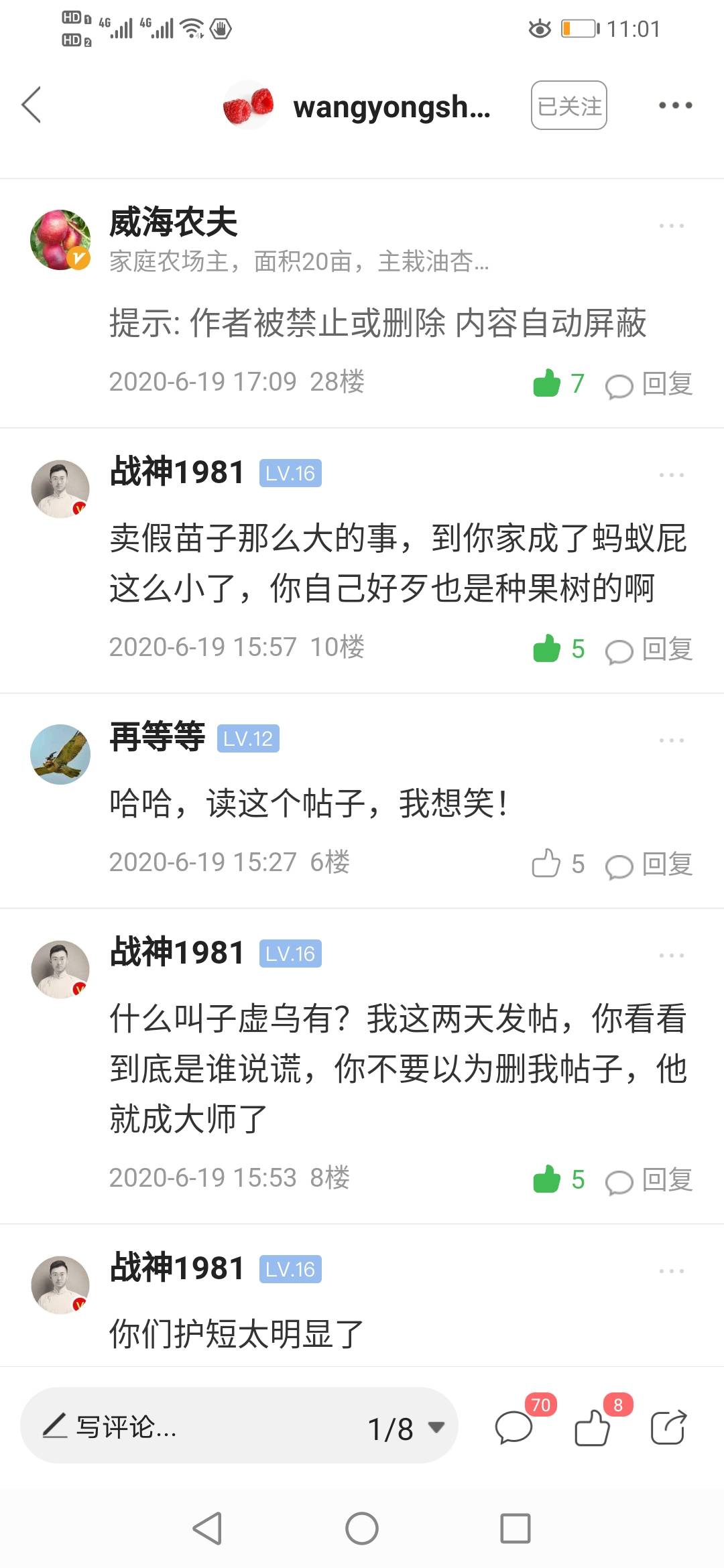This screenshot has width=724, height=1568.
Task: Like 威海农夫's 28楼 comment
Action: click(x=559, y=383)
